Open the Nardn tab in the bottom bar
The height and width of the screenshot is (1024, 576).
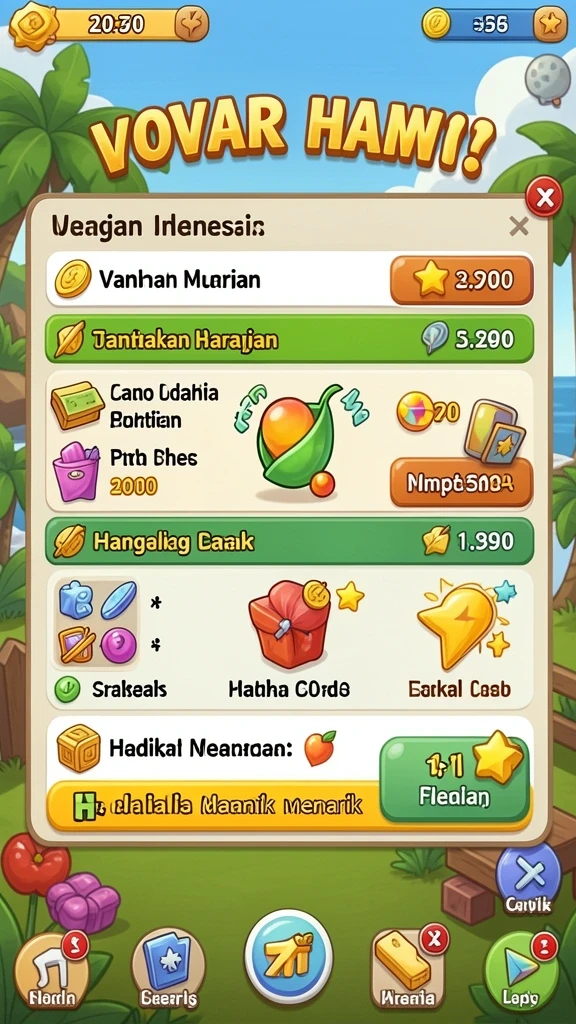[x=52, y=970]
